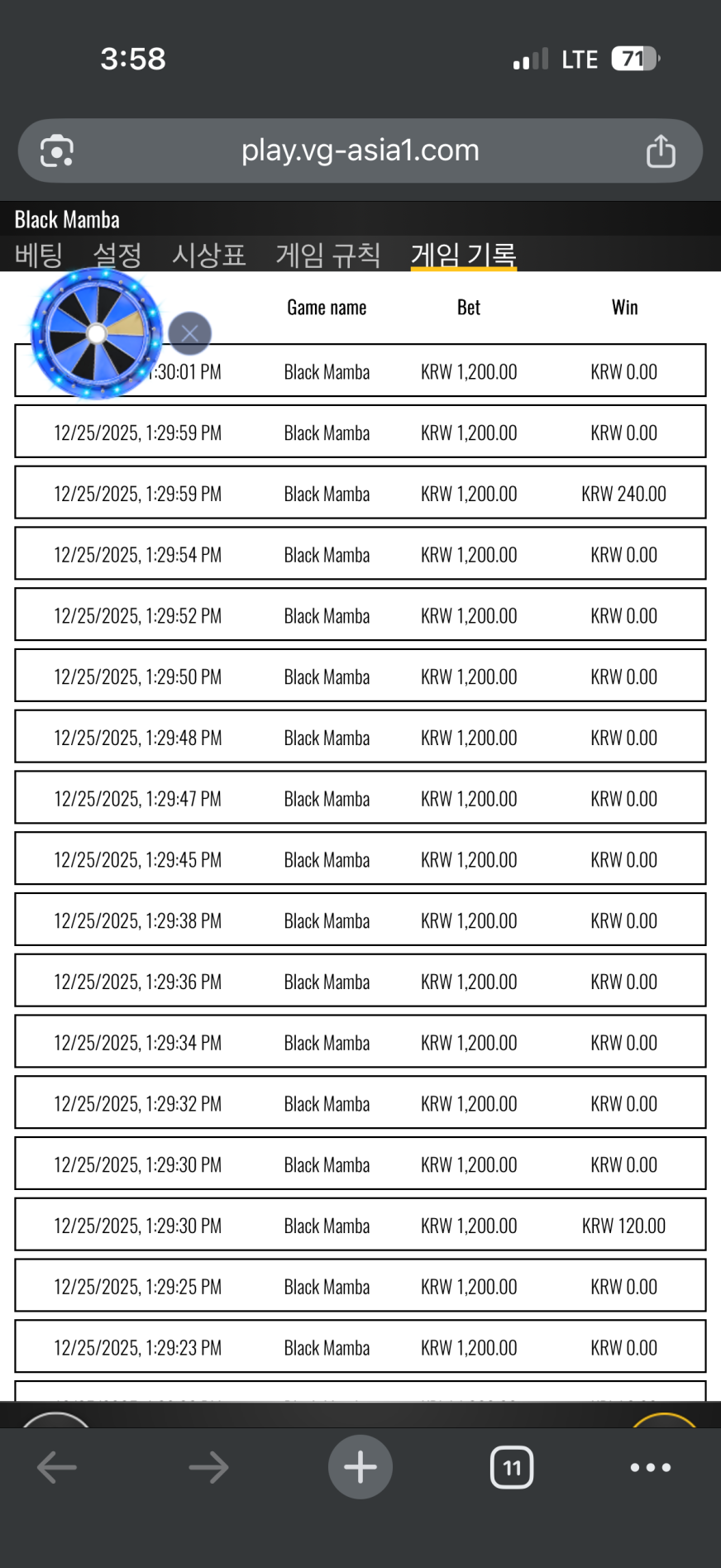Select the 게임 기록 tab
This screenshot has height=1568, width=721.
click(463, 255)
